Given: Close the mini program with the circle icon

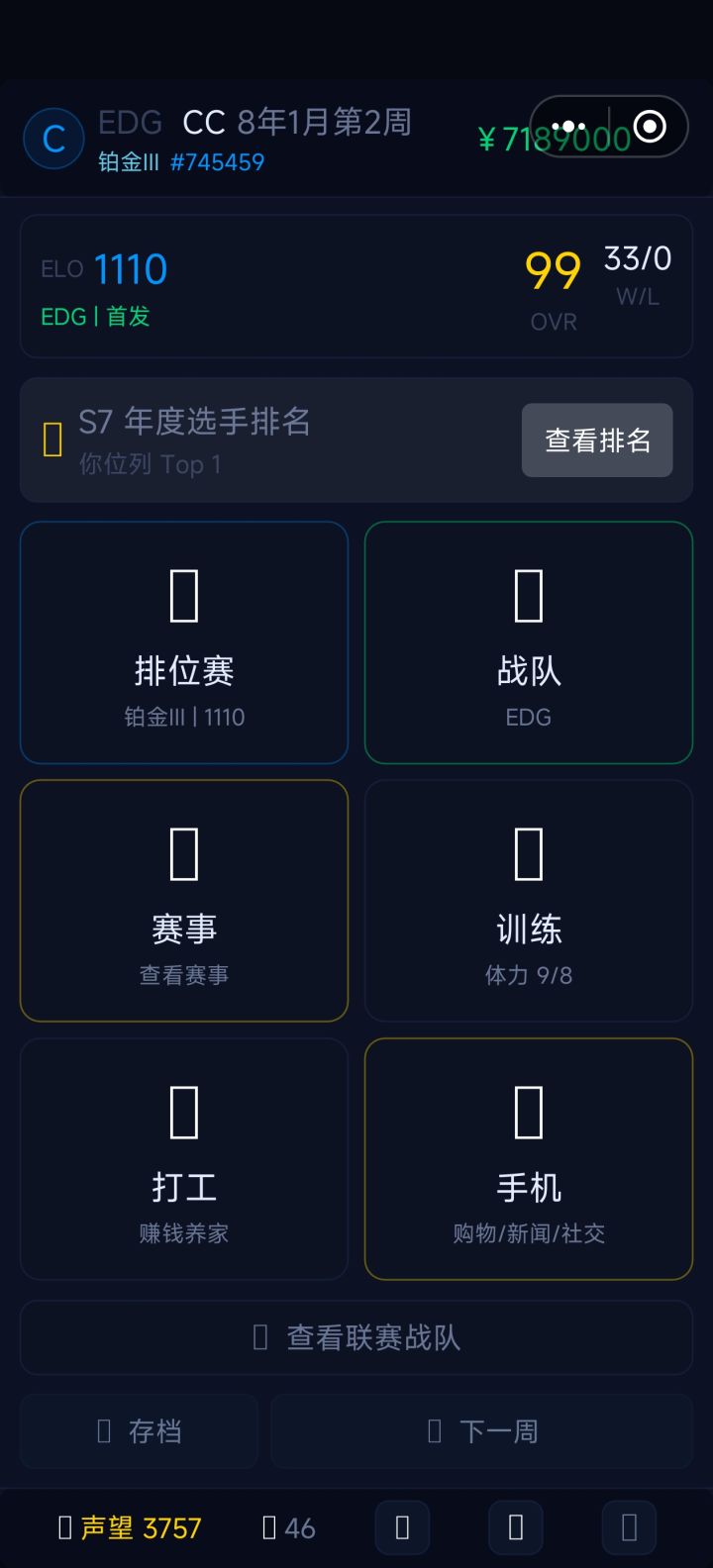Looking at the screenshot, I should pyautogui.click(x=650, y=127).
